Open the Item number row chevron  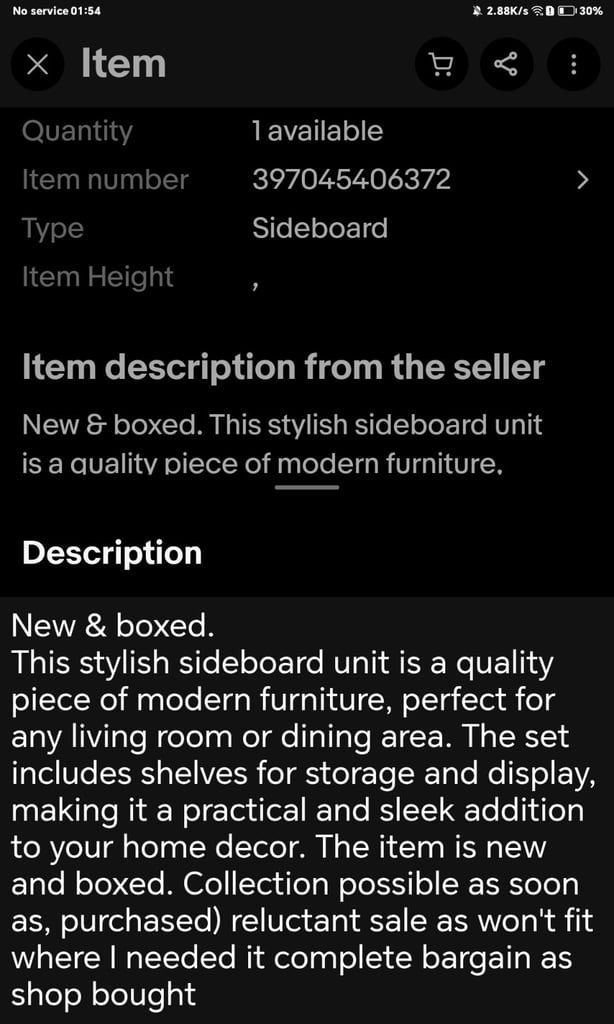pos(583,180)
